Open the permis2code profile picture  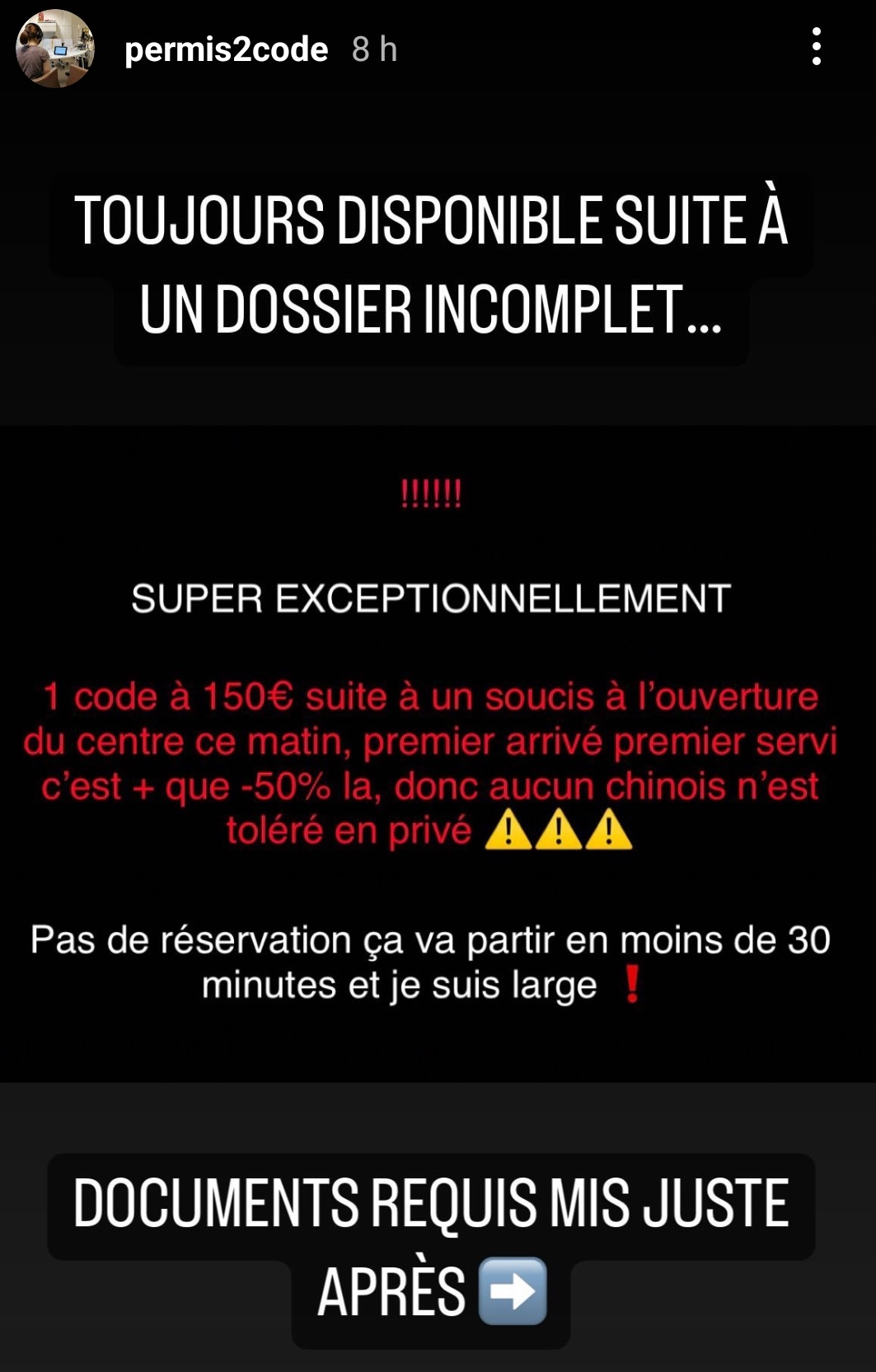(55, 49)
